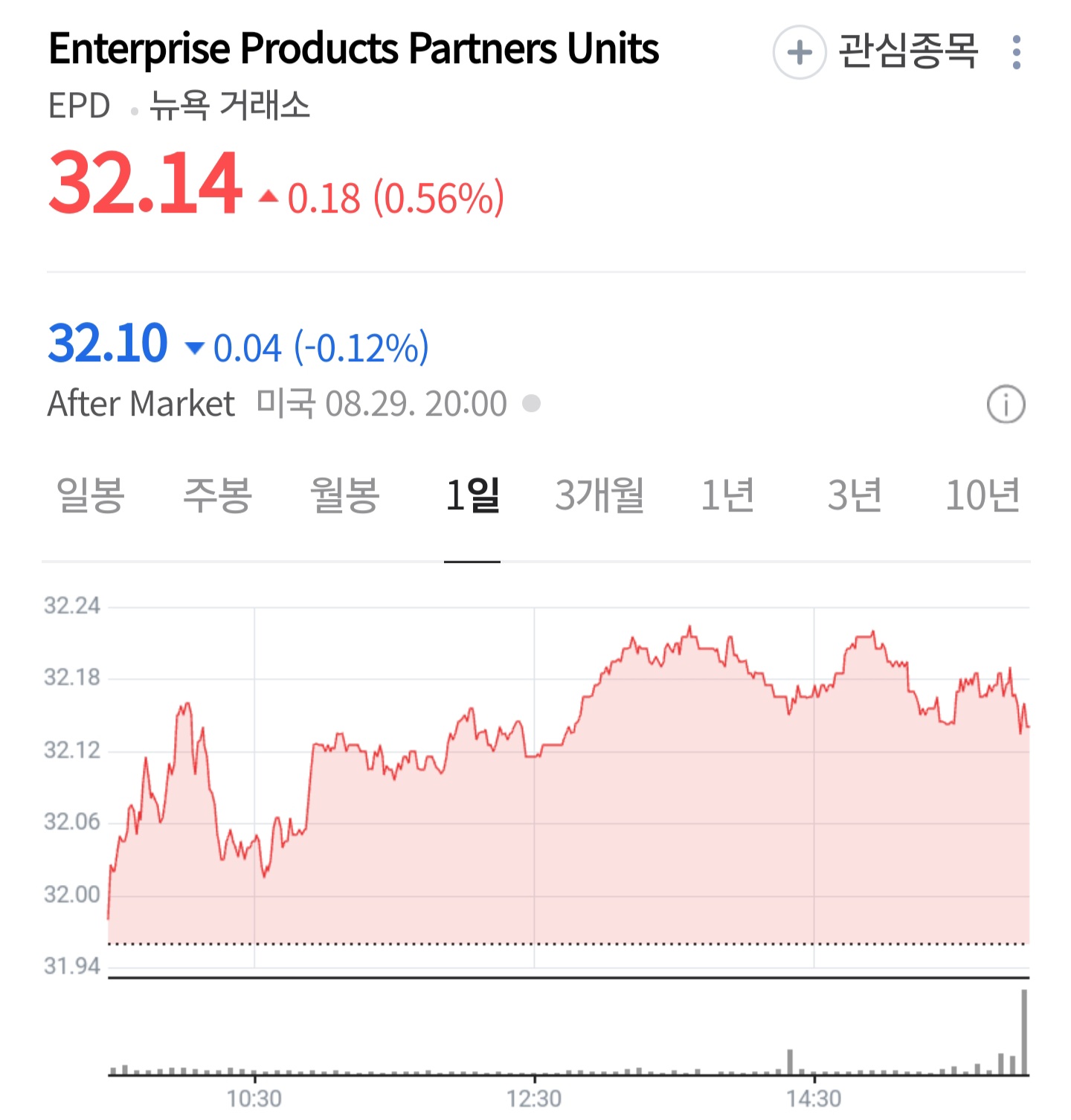The width and height of the screenshot is (1071, 1120).
Task: Change chart period to 3년
Action: point(855,495)
